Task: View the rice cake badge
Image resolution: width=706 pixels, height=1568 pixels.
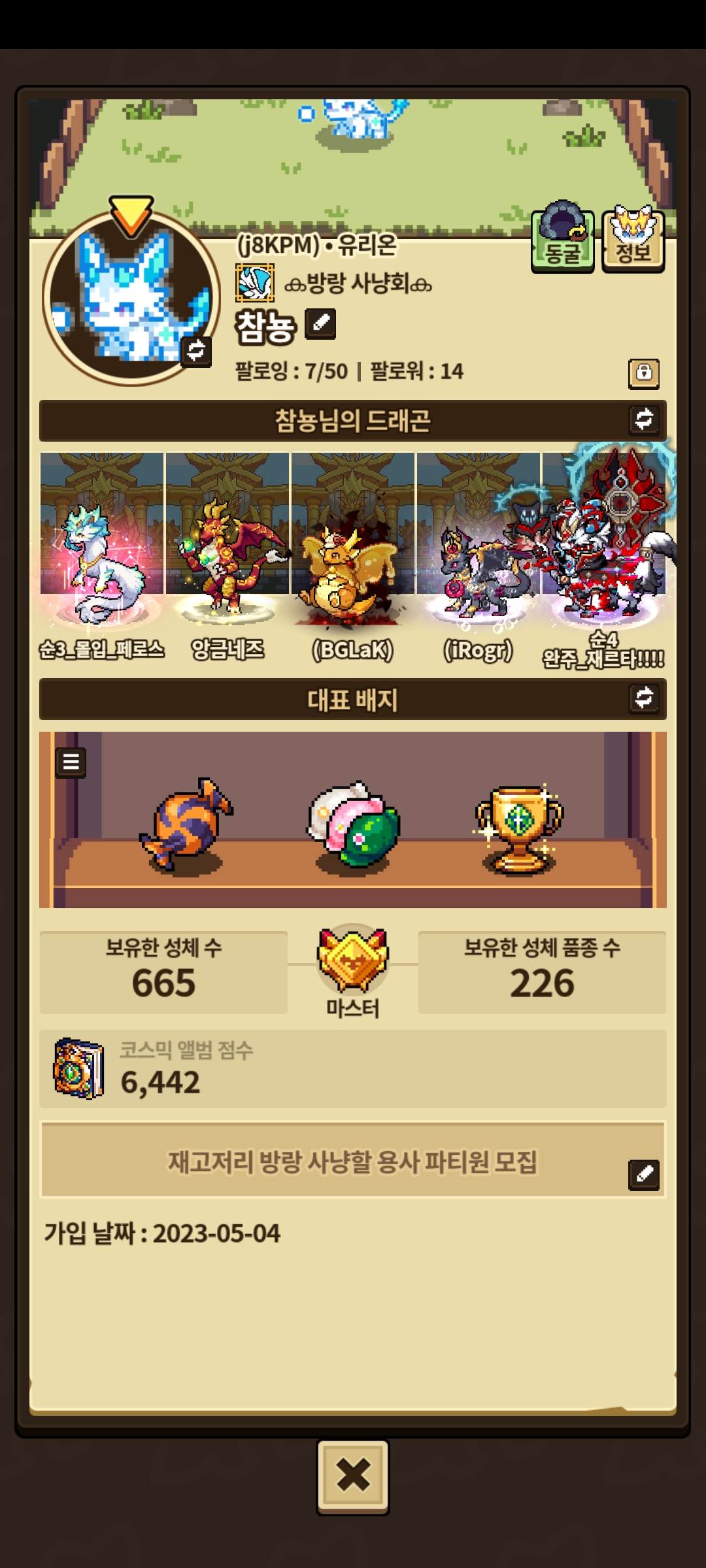Action: click(x=353, y=825)
